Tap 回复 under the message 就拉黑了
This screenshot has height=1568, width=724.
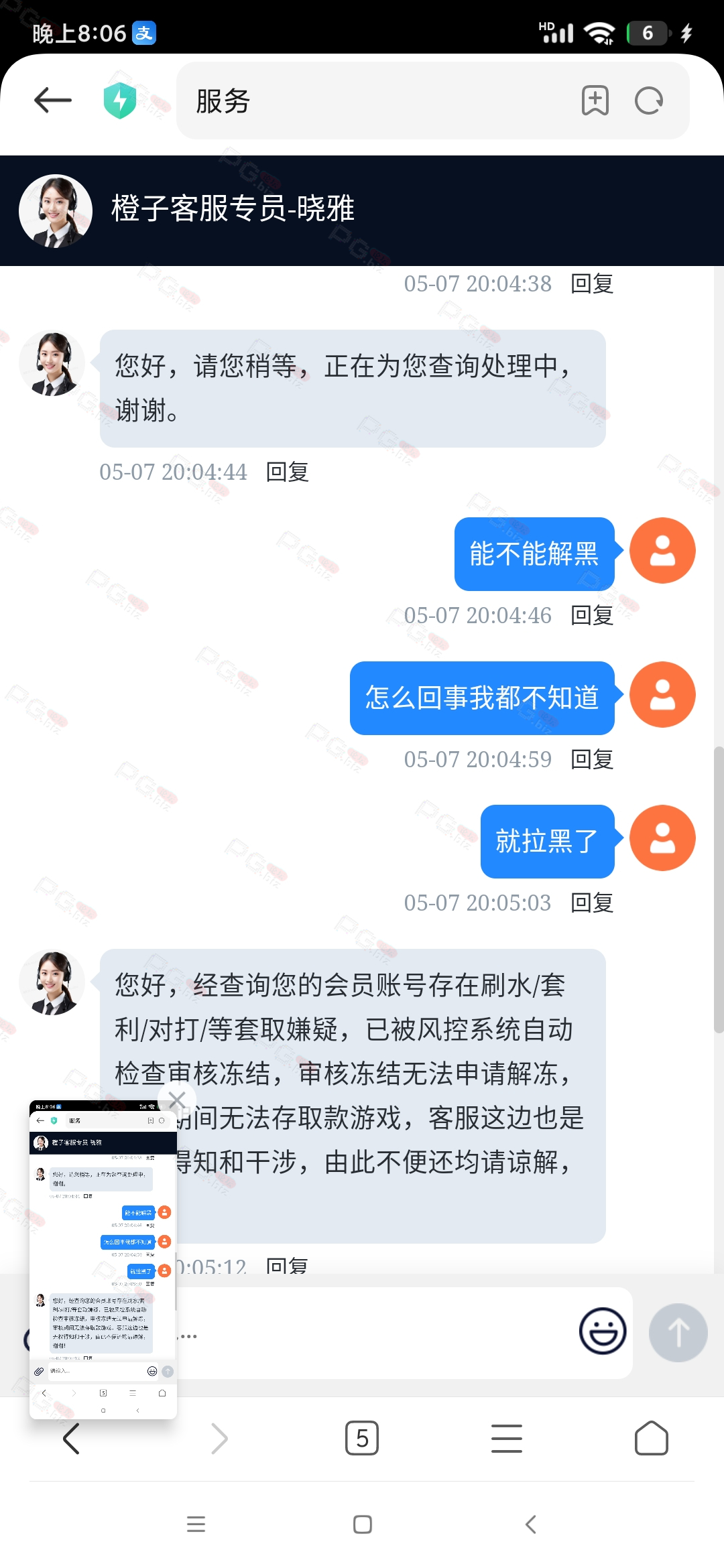[592, 903]
